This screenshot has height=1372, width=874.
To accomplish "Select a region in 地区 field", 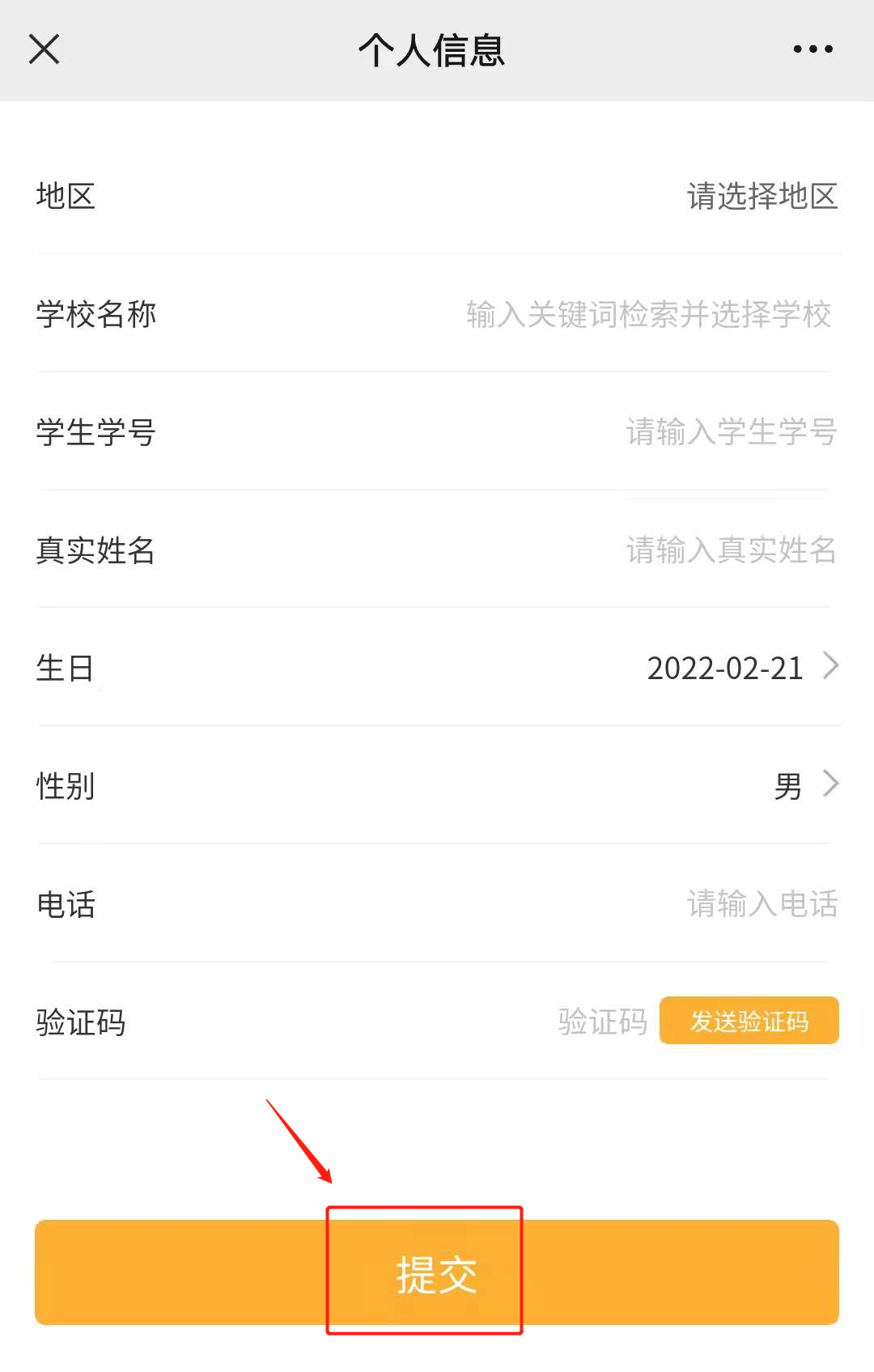I will [x=762, y=197].
